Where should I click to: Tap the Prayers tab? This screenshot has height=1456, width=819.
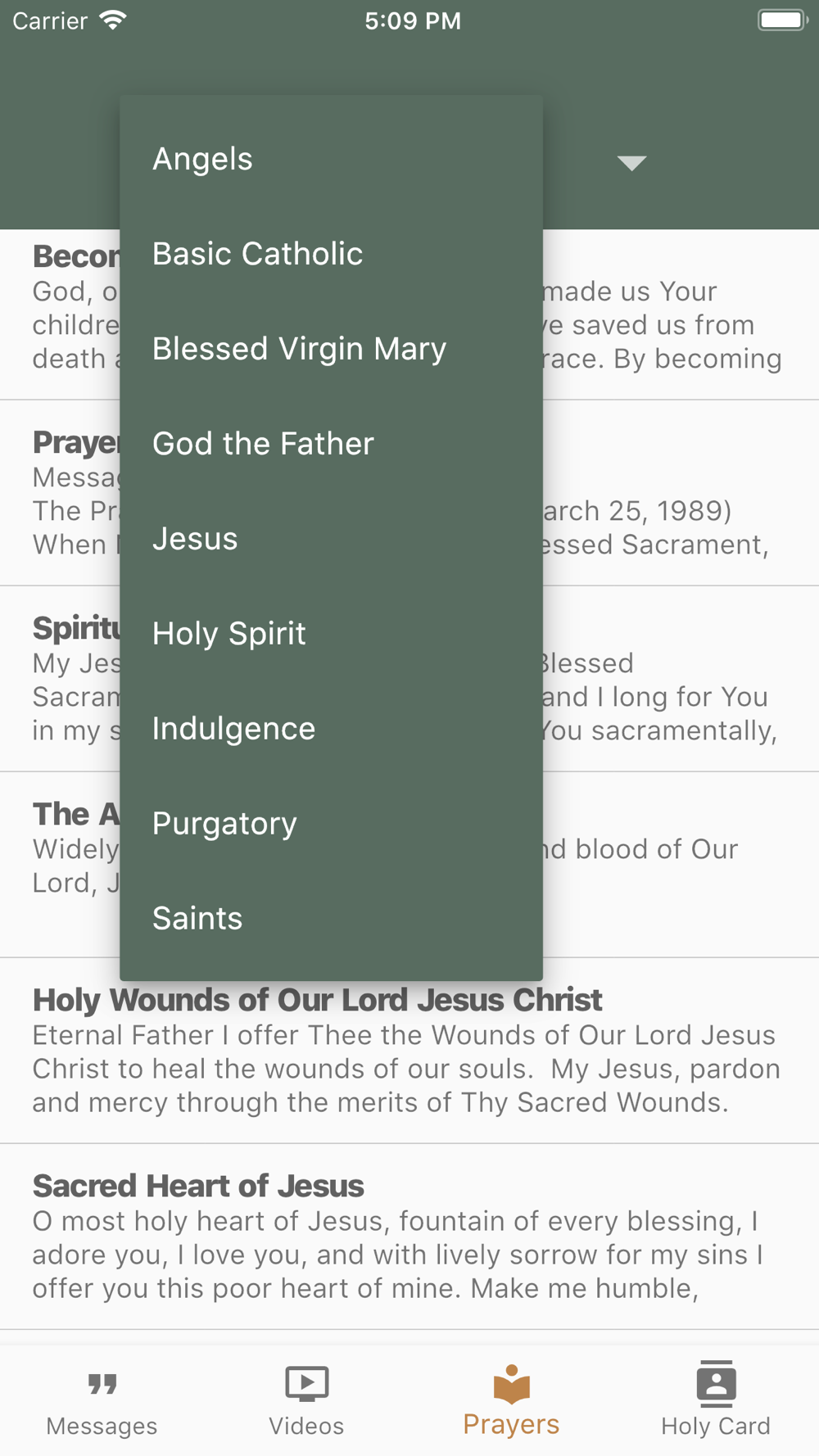pos(512,1402)
